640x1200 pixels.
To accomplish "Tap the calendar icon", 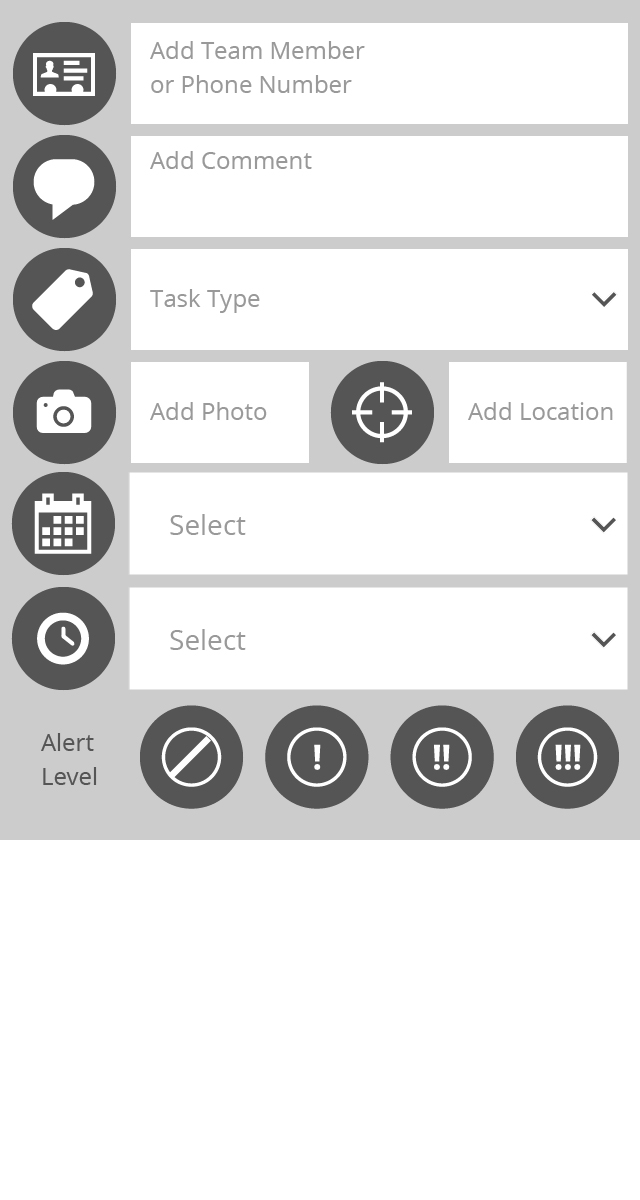I will pyautogui.click(x=63, y=524).
